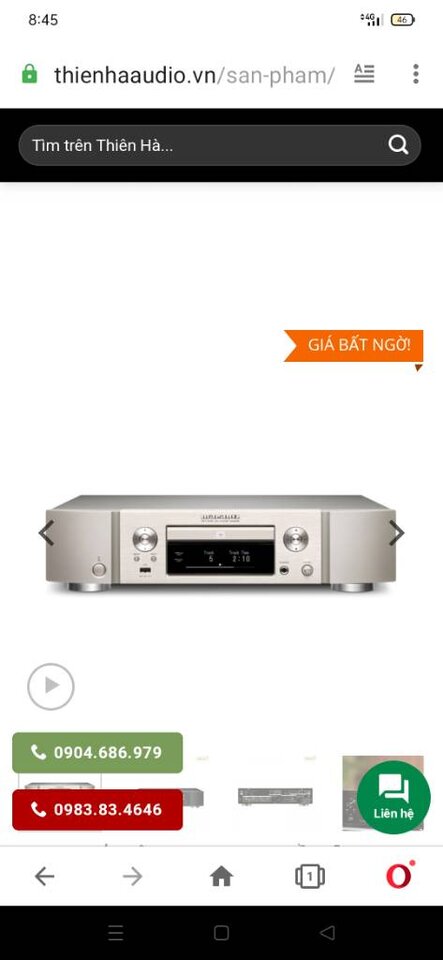
Task: Select the rear-panel product thumbnail
Action: (275, 796)
